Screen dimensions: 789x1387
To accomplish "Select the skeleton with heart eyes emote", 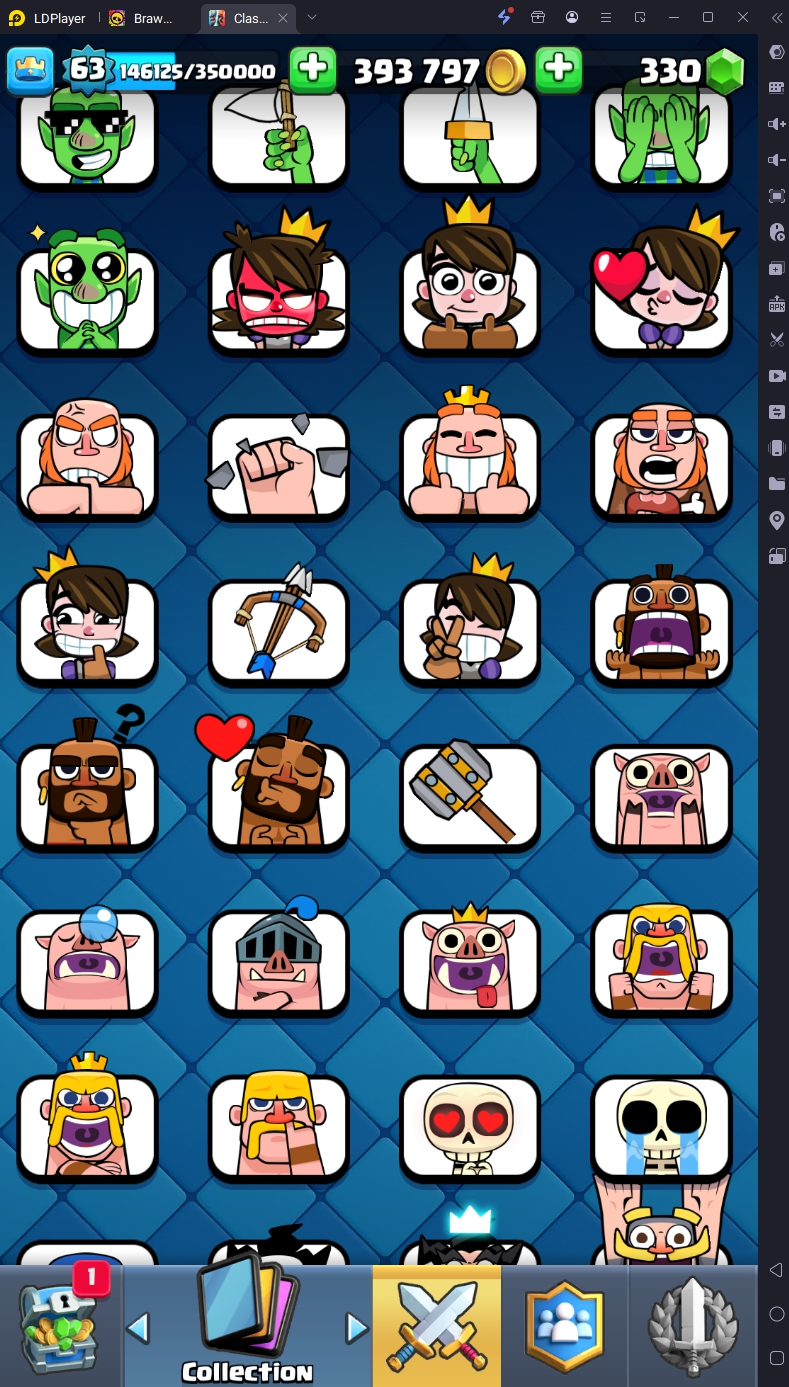I will point(470,1125).
